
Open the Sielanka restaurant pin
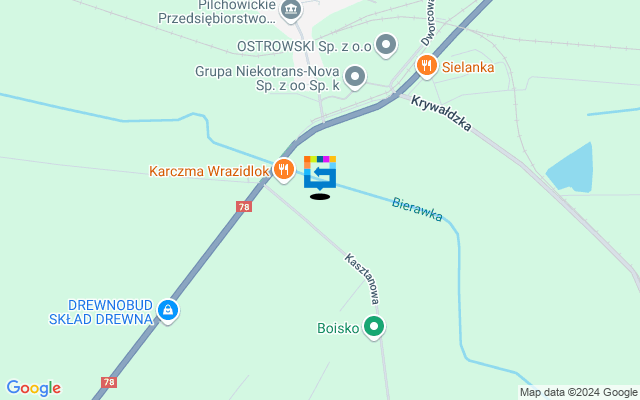(427, 65)
